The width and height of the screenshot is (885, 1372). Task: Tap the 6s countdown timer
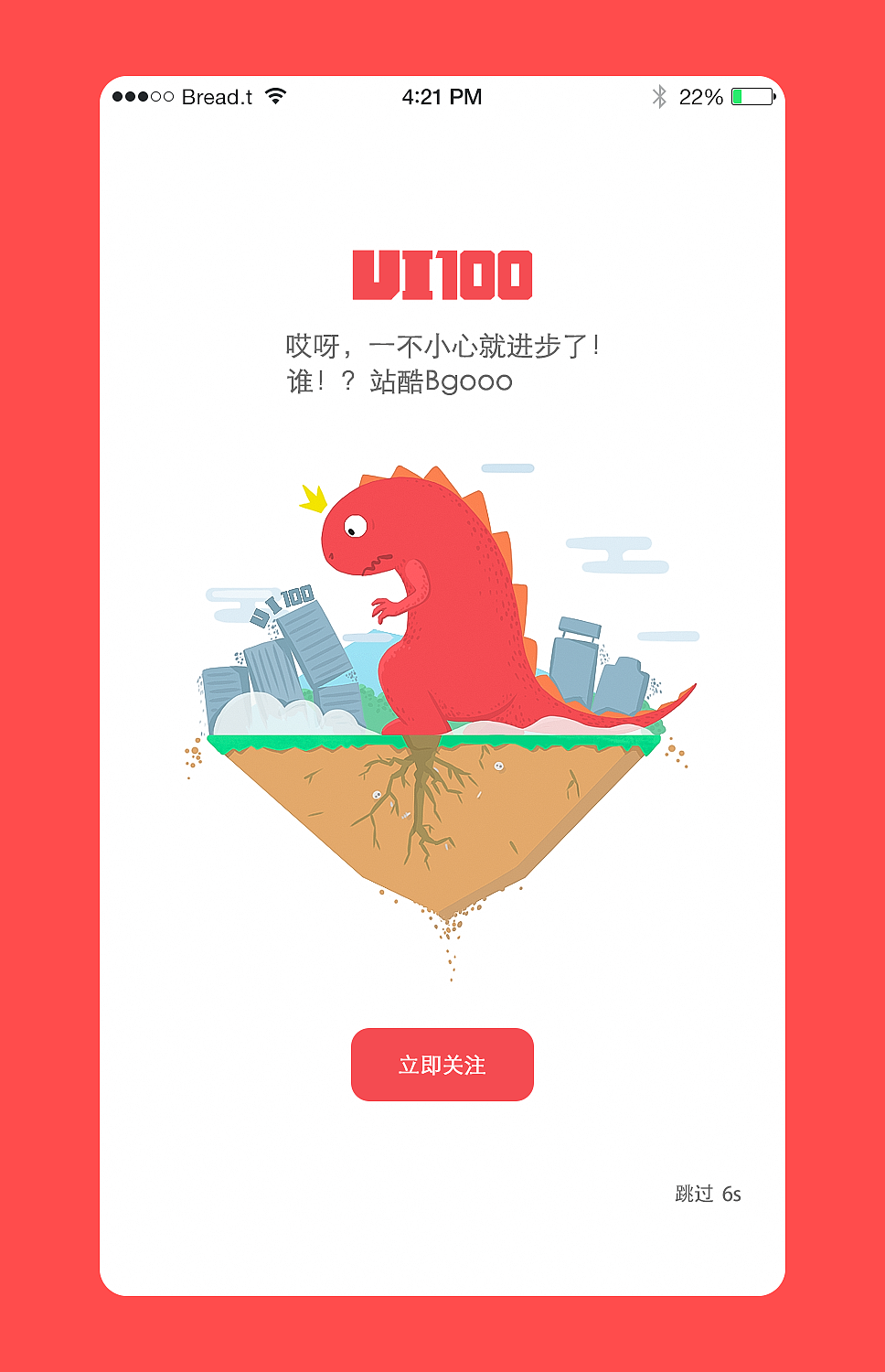pos(731,1194)
